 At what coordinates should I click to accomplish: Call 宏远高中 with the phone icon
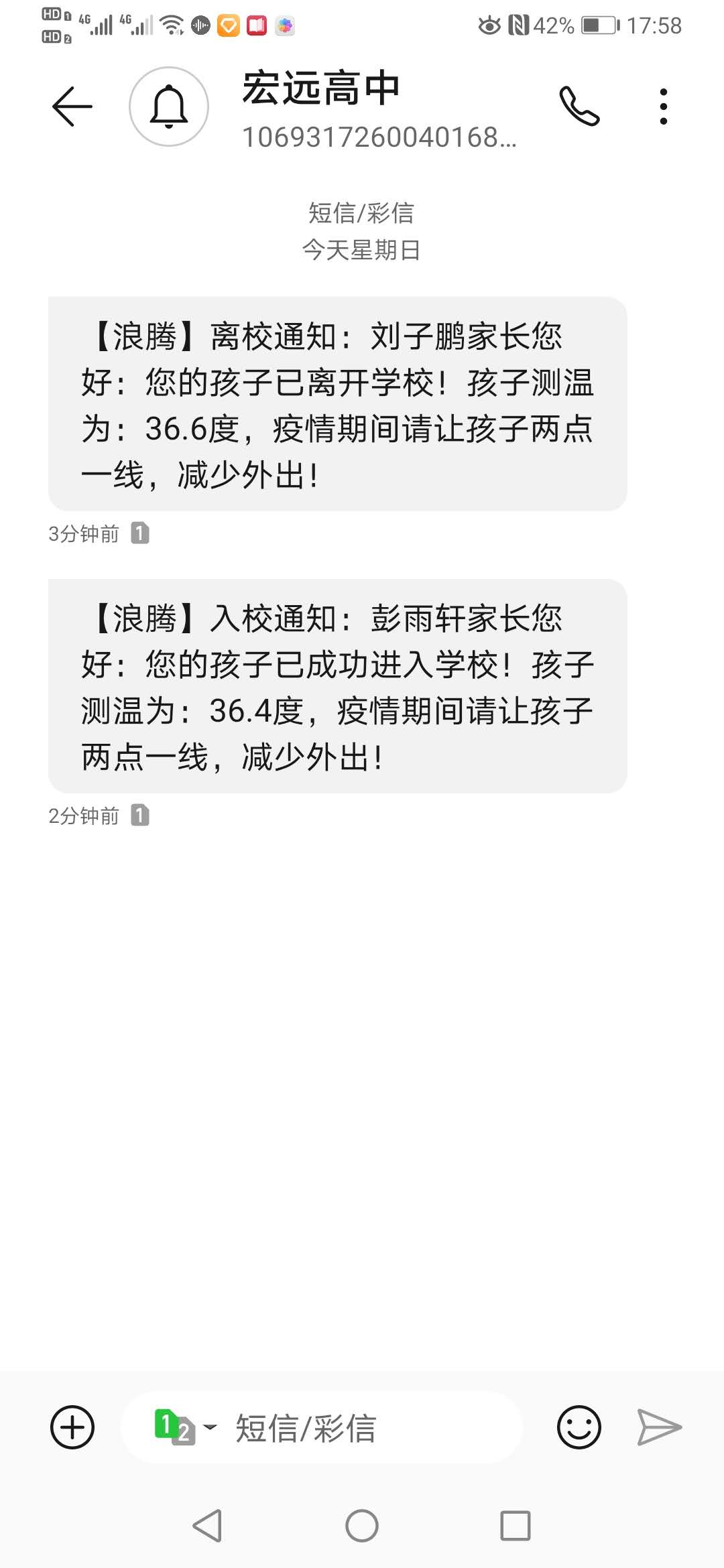point(579,107)
